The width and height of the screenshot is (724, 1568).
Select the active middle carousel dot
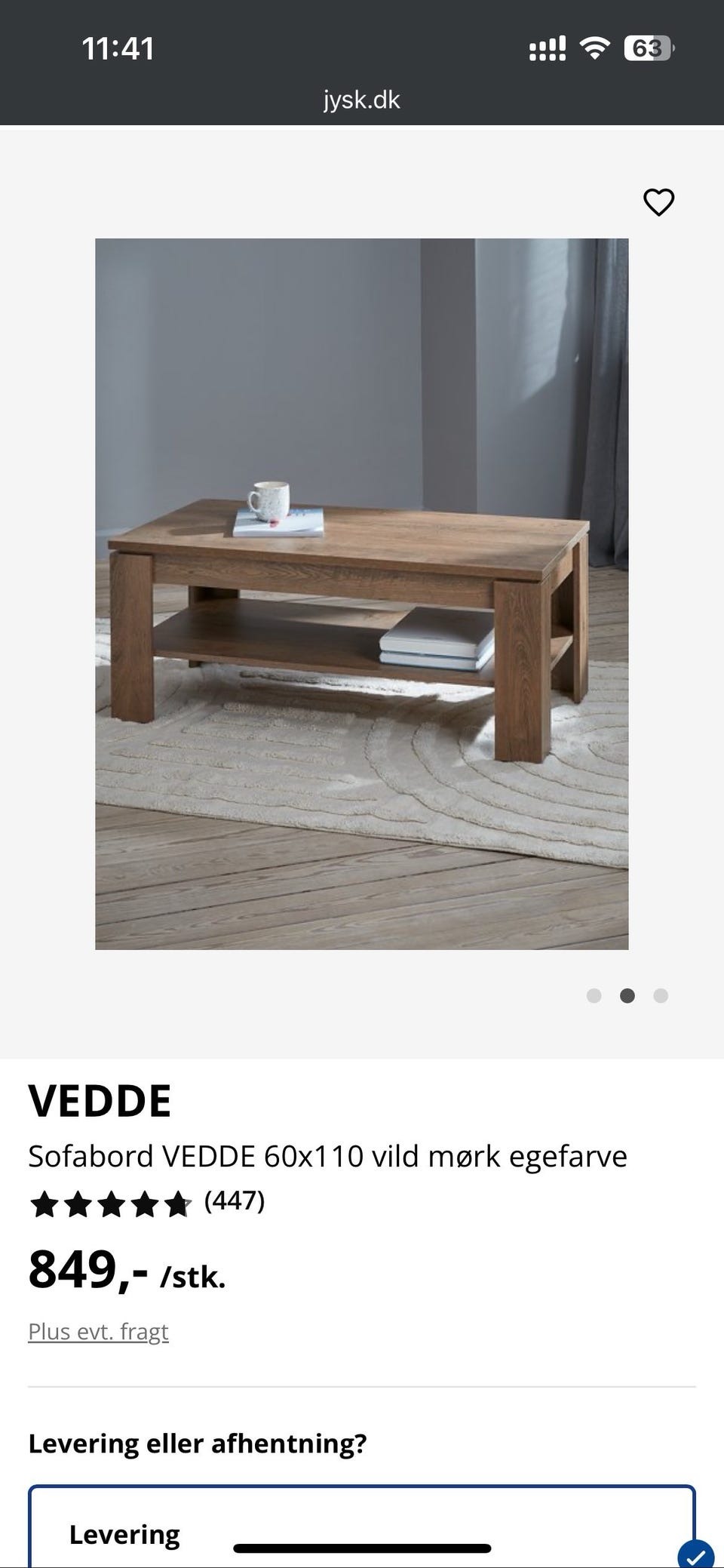pos(628,996)
